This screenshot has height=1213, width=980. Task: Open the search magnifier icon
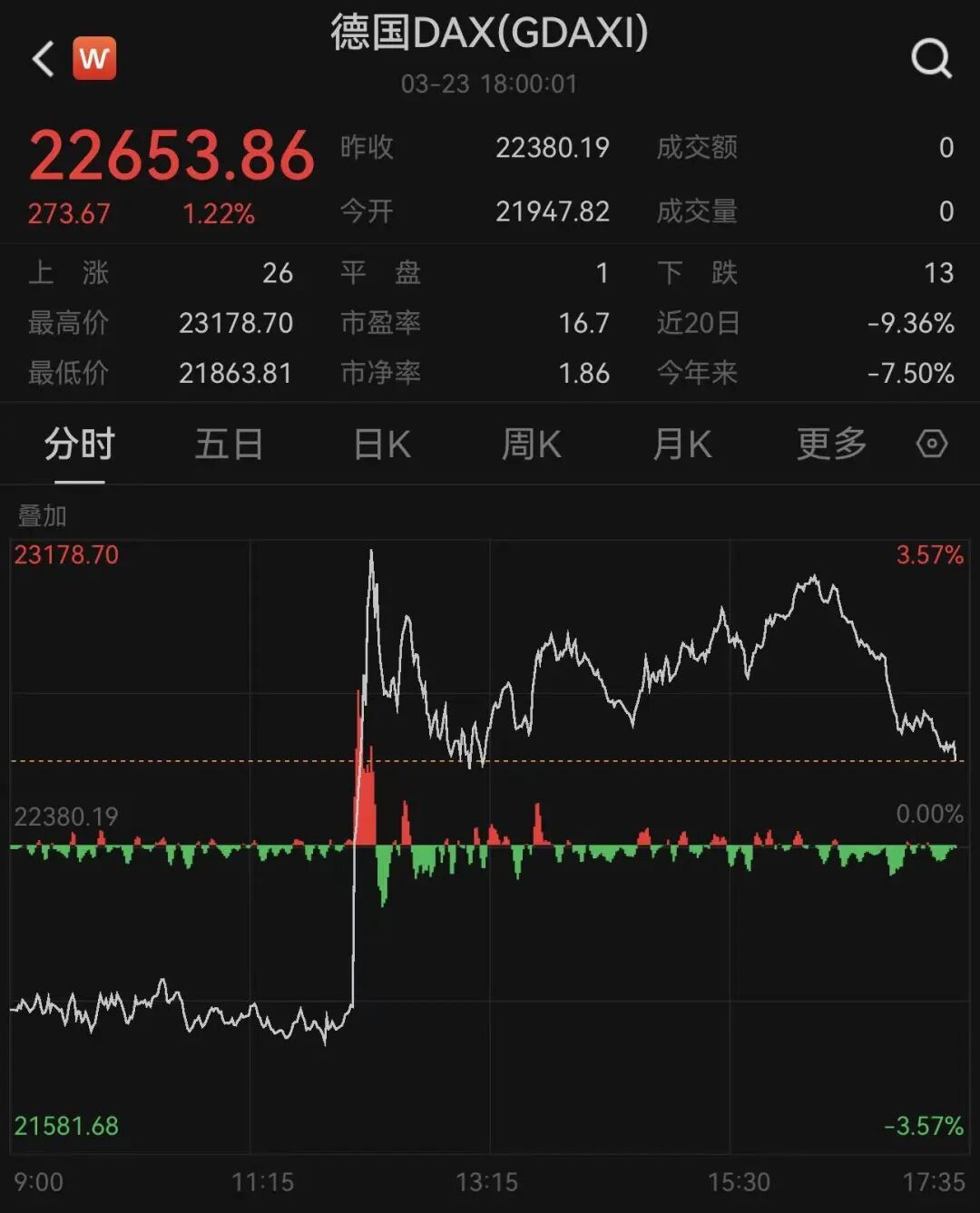(931, 59)
